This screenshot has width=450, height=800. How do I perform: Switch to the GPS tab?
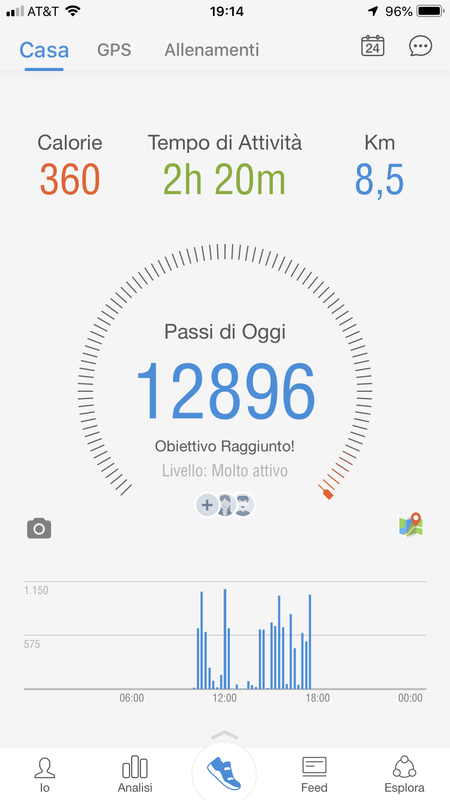(114, 50)
